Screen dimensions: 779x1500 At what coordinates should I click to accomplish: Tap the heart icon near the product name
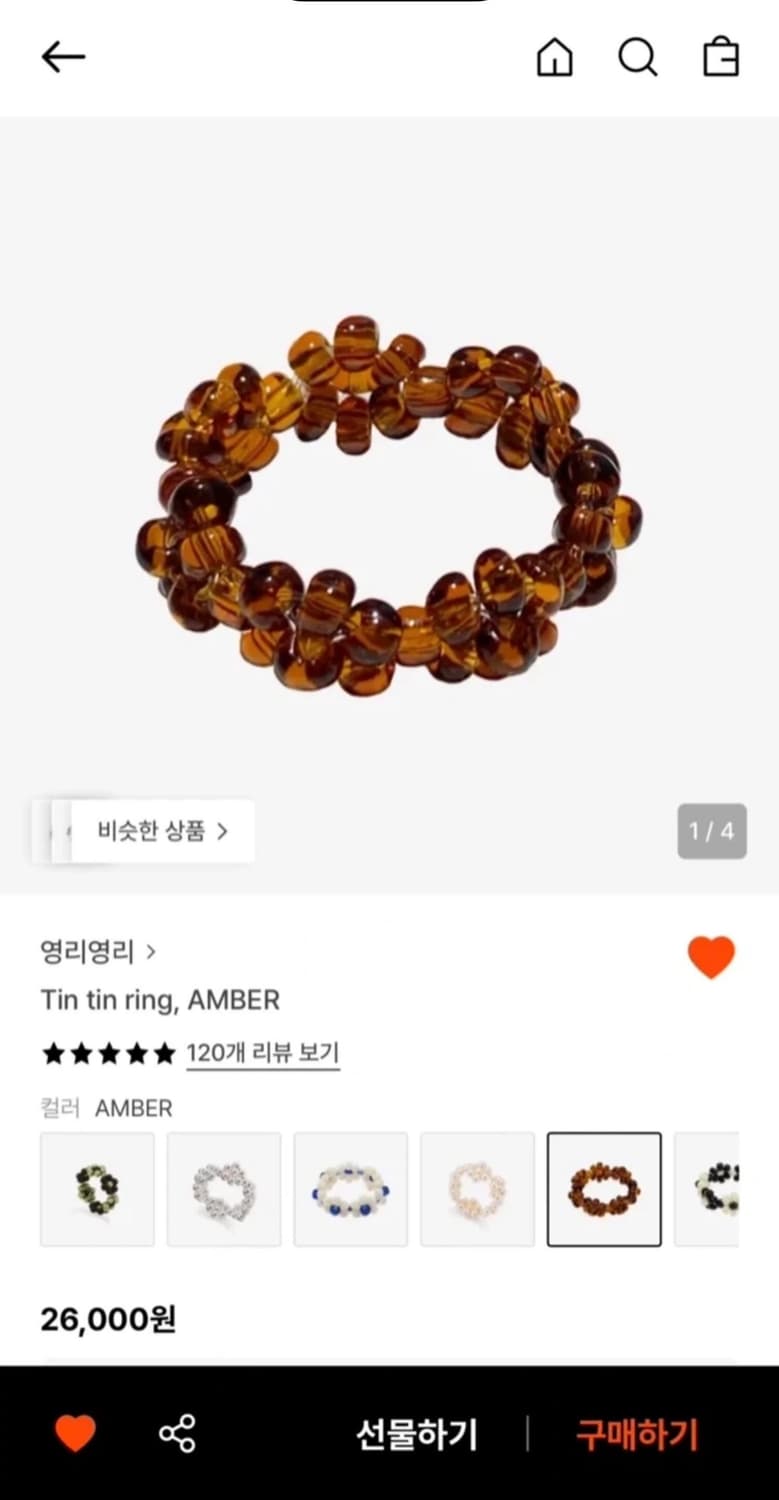coord(712,956)
